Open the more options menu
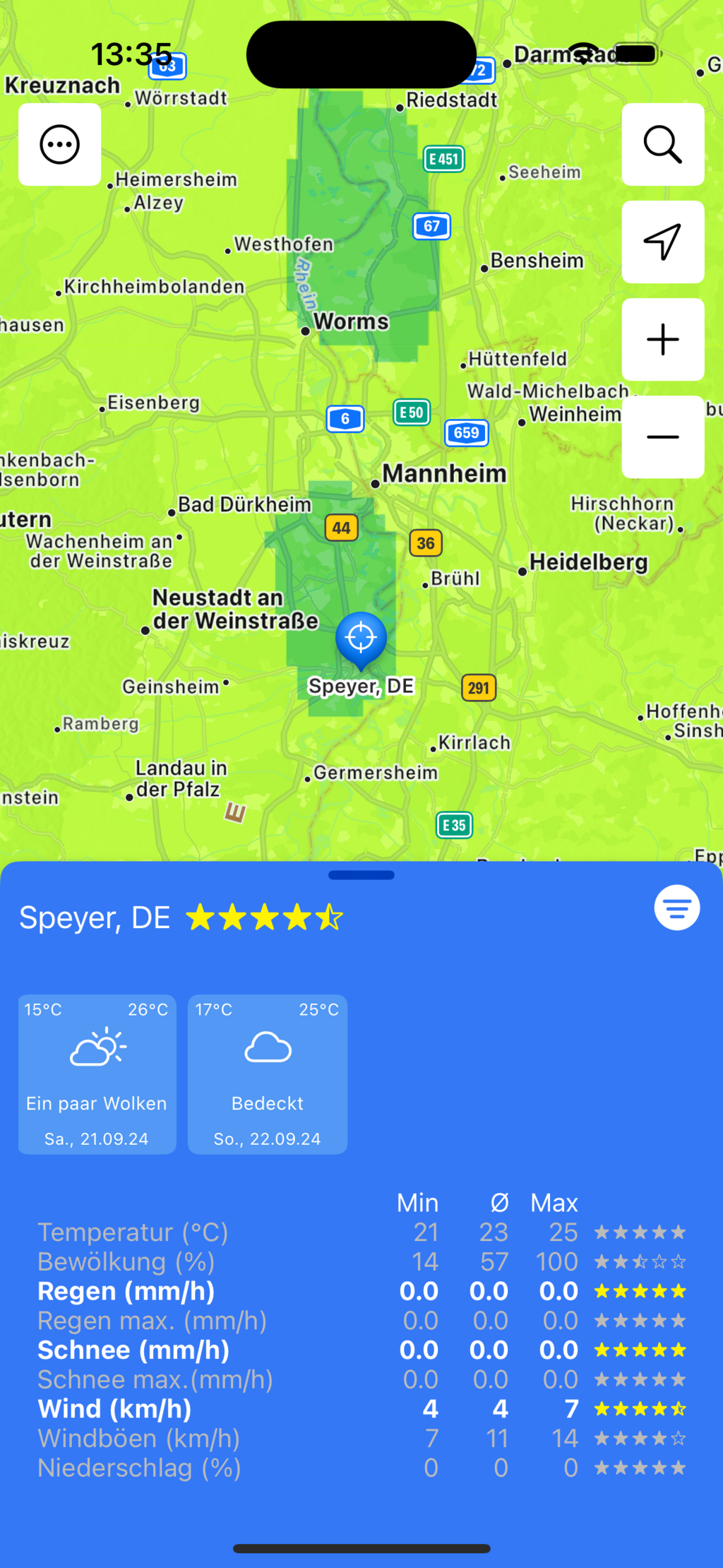Screen dimensions: 723x1568 point(60,145)
